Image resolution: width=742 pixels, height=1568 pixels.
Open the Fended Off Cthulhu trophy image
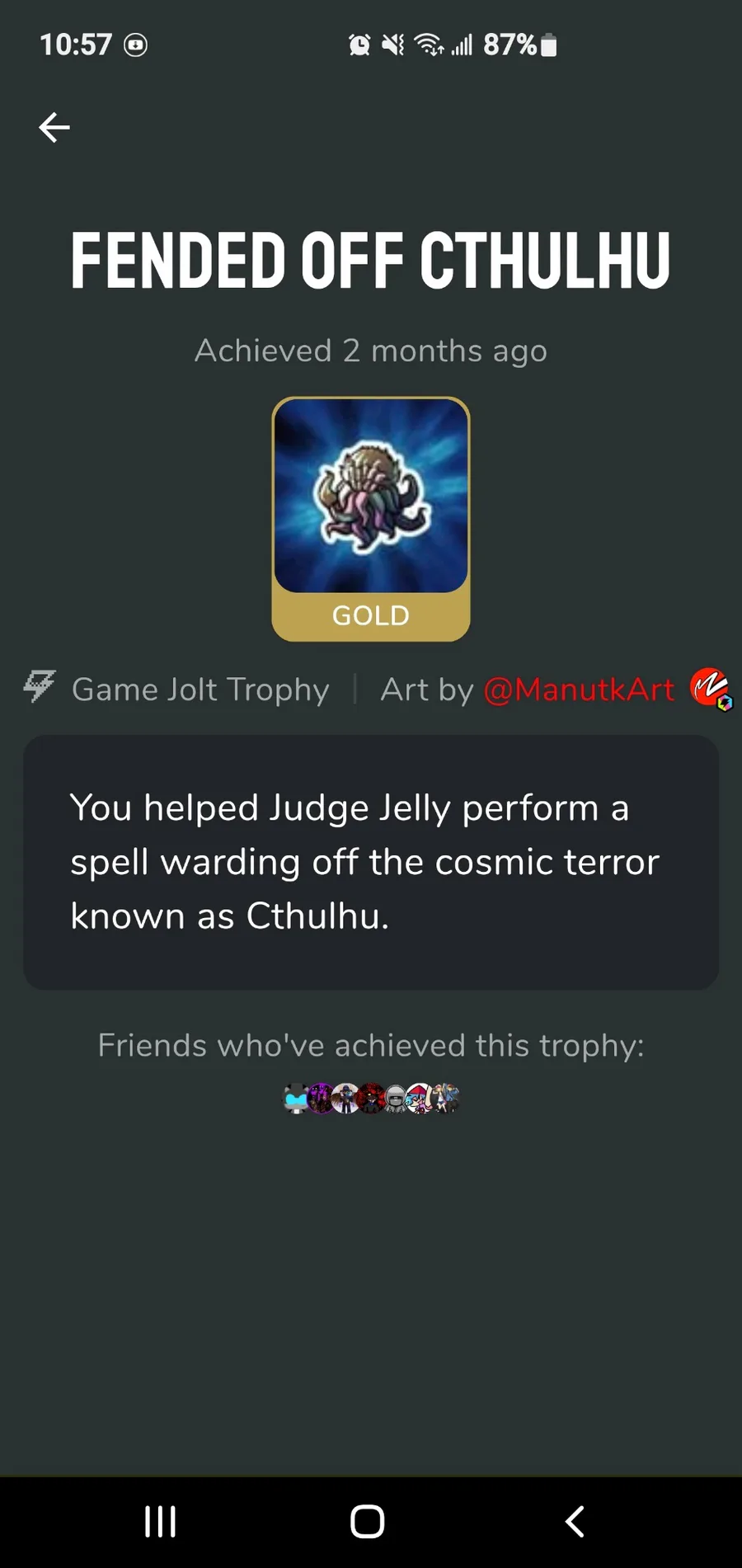(371, 497)
